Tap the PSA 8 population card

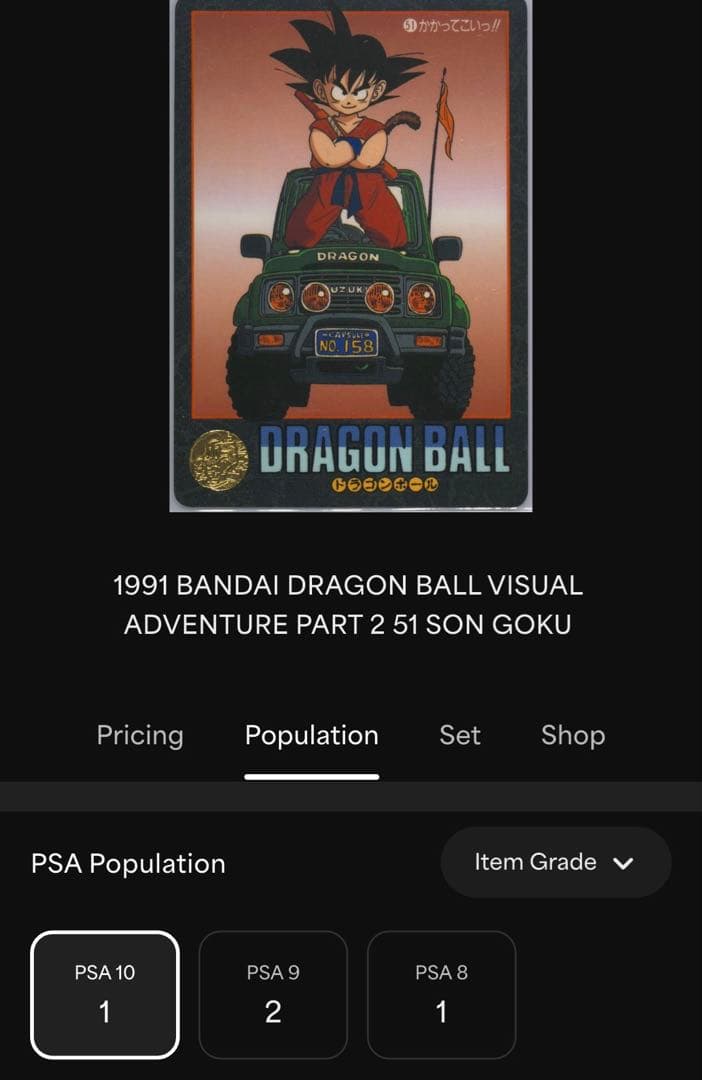[x=441, y=994]
